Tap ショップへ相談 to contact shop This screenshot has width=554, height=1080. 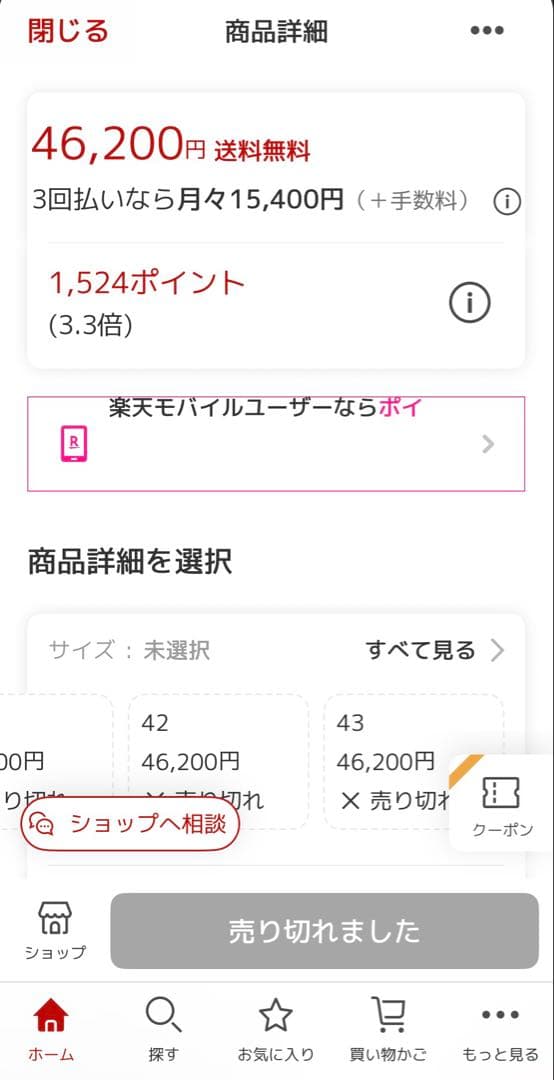[x=130, y=824]
